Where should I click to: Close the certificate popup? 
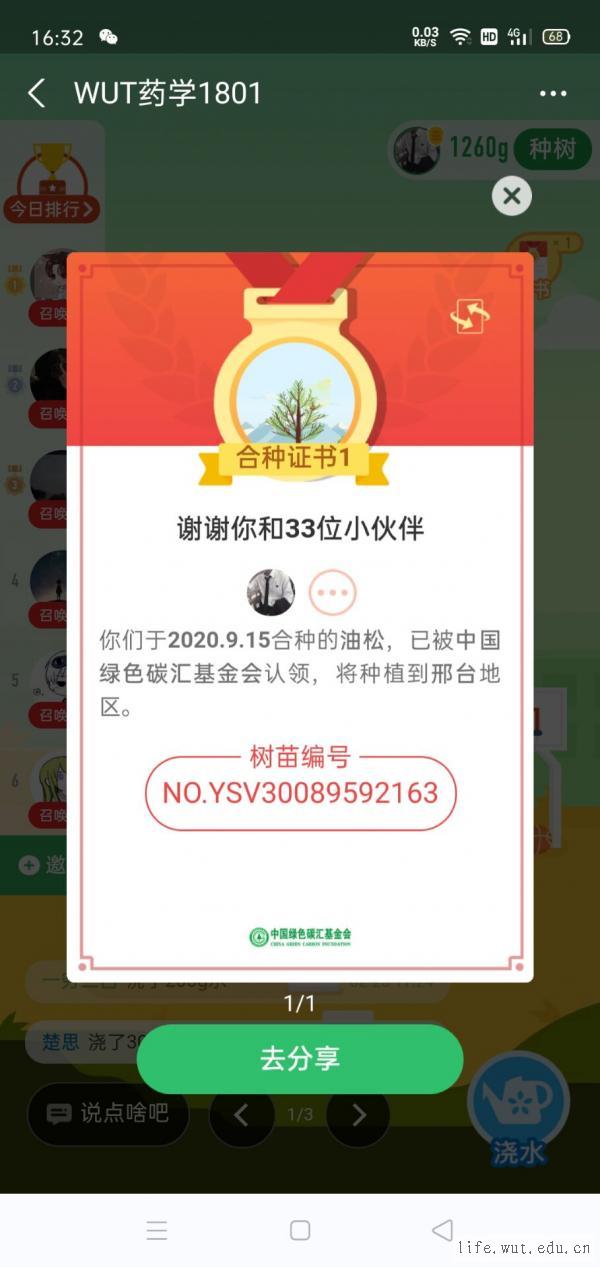coord(512,196)
